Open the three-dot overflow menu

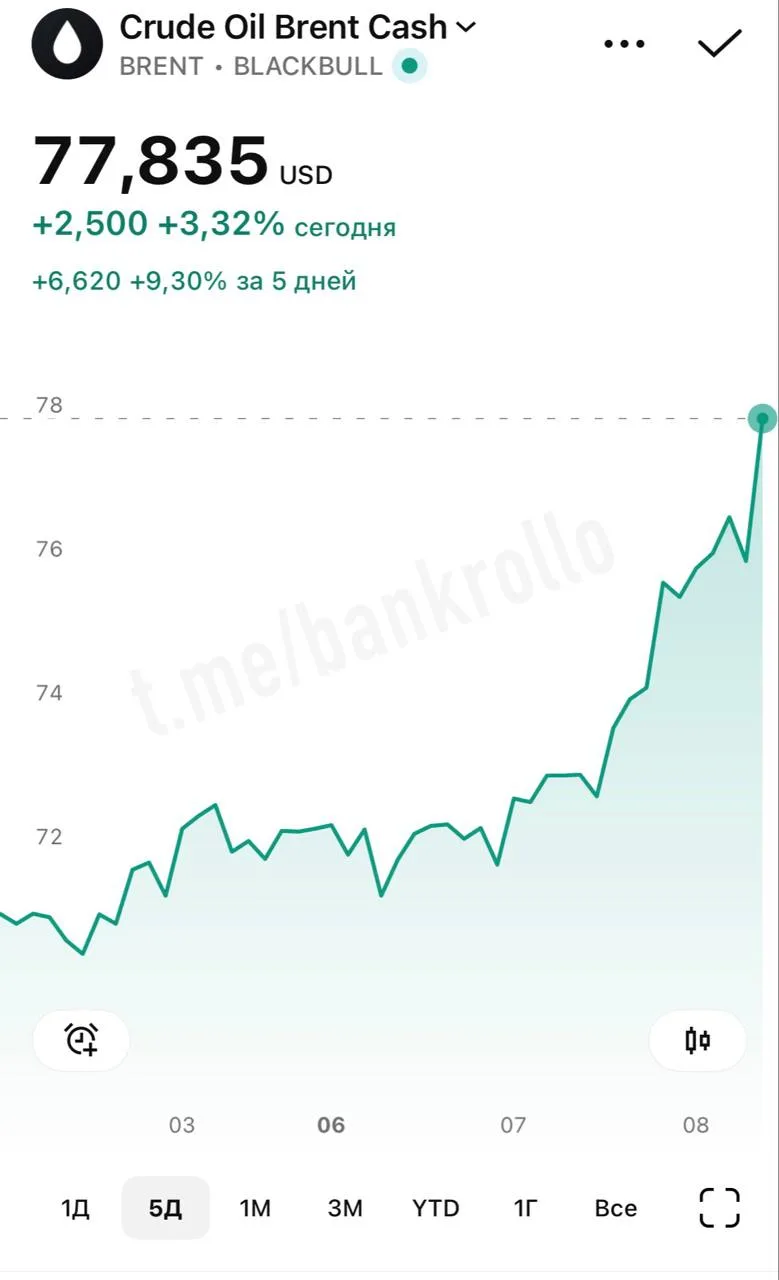click(625, 44)
